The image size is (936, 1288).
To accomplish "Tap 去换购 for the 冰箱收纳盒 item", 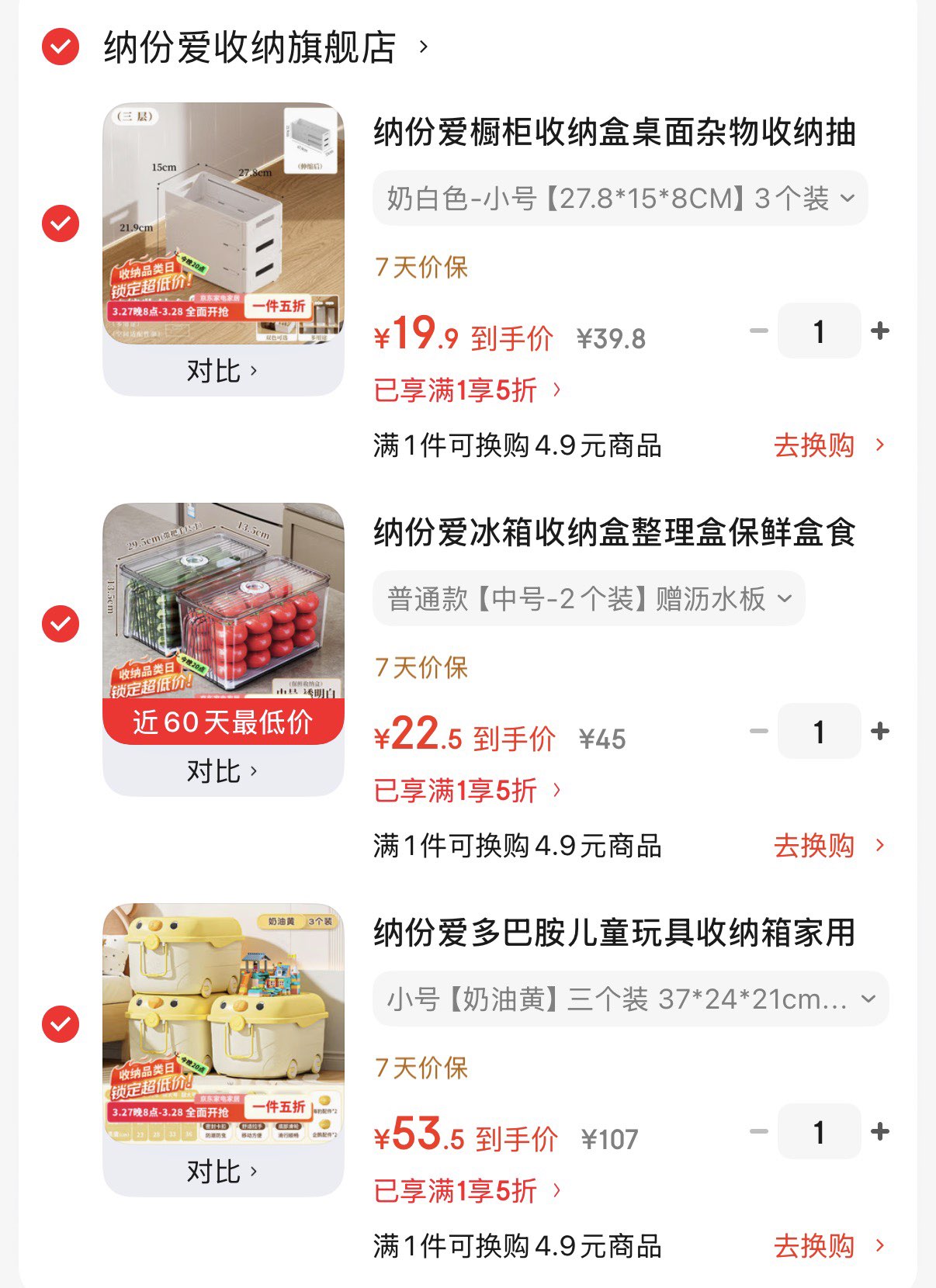I will (828, 846).
